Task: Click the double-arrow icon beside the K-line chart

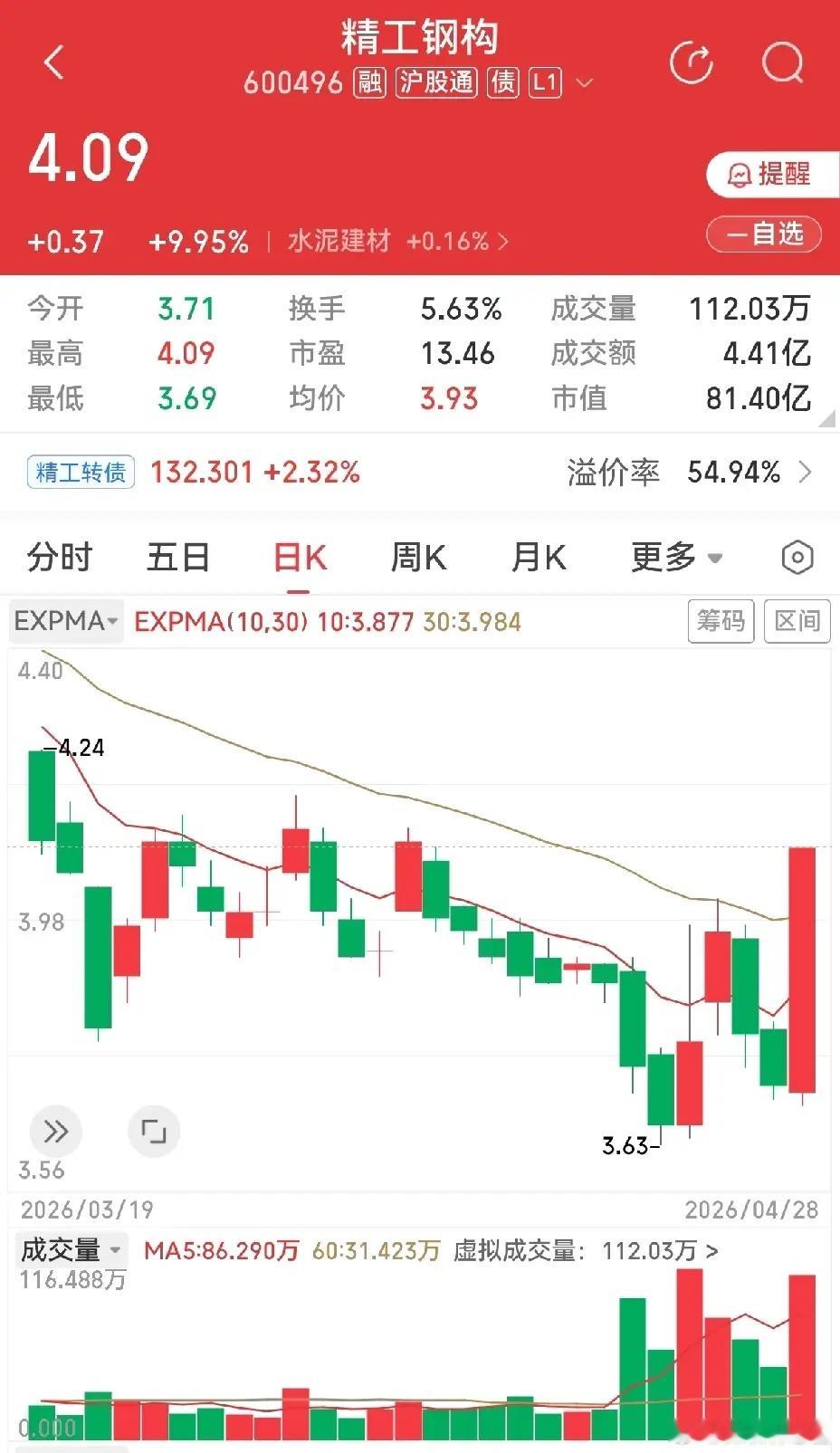Action: point(56,1131)
